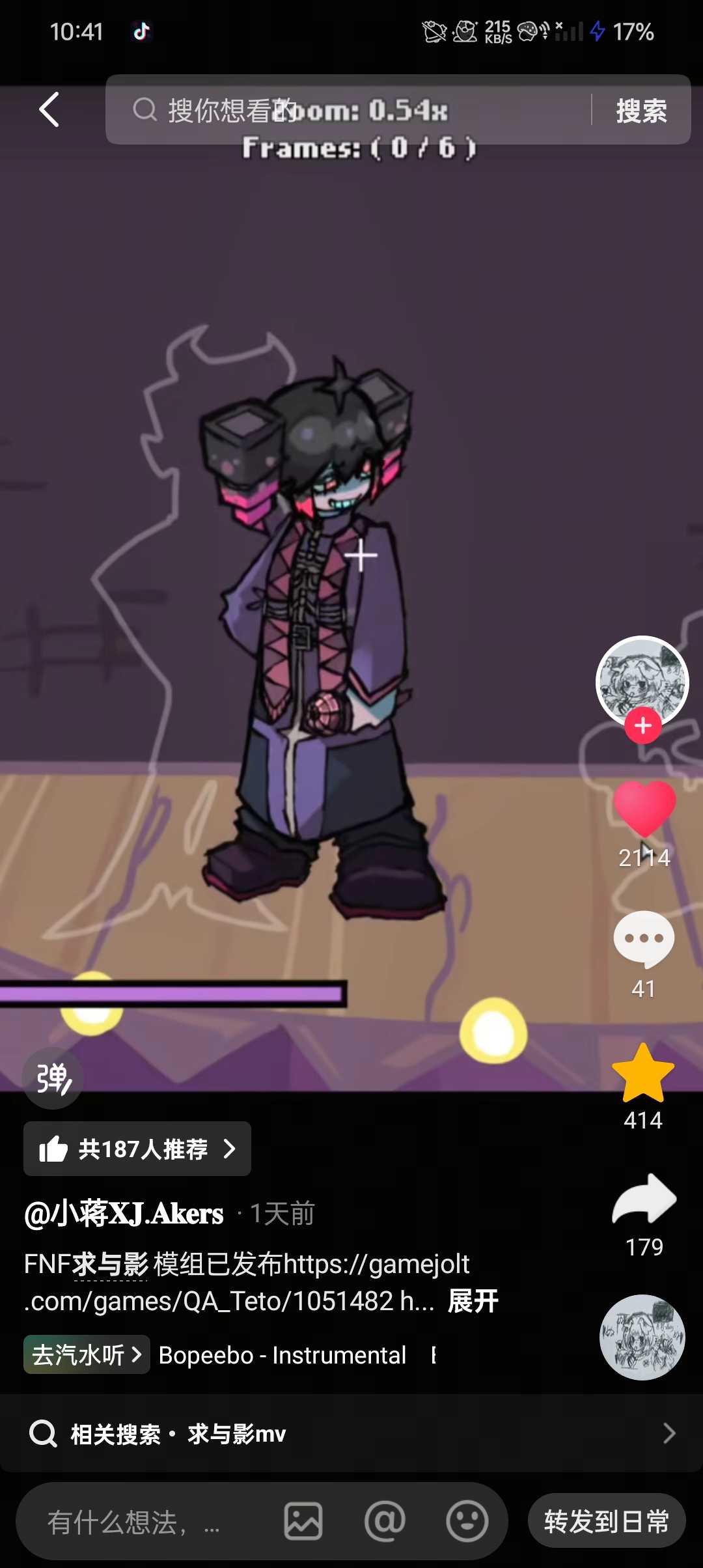The width and height of the screenshot is (703, 1568).
Task: Open the spinning music disc
Action: click(642, 1337)
